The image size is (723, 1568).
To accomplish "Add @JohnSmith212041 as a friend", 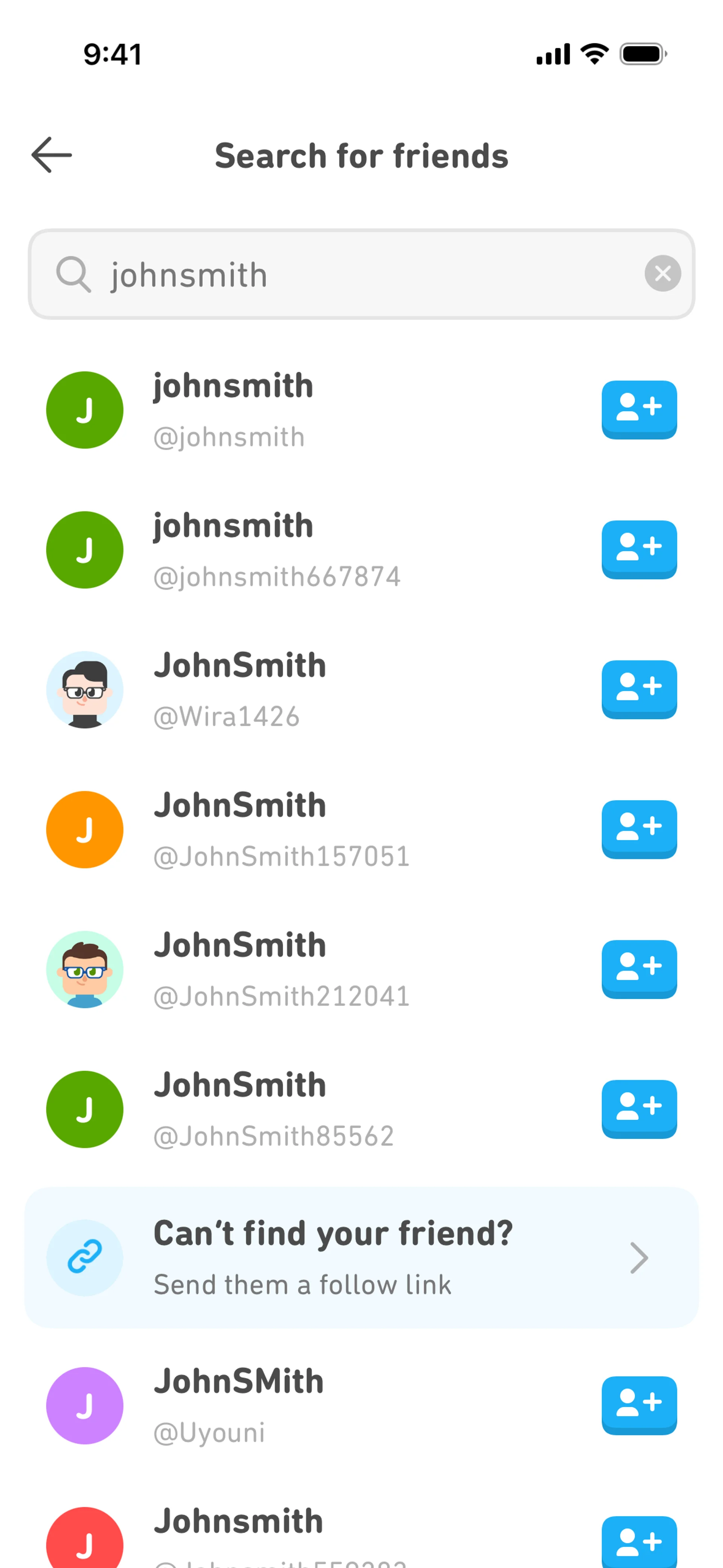I will click(x=638, y=969).
